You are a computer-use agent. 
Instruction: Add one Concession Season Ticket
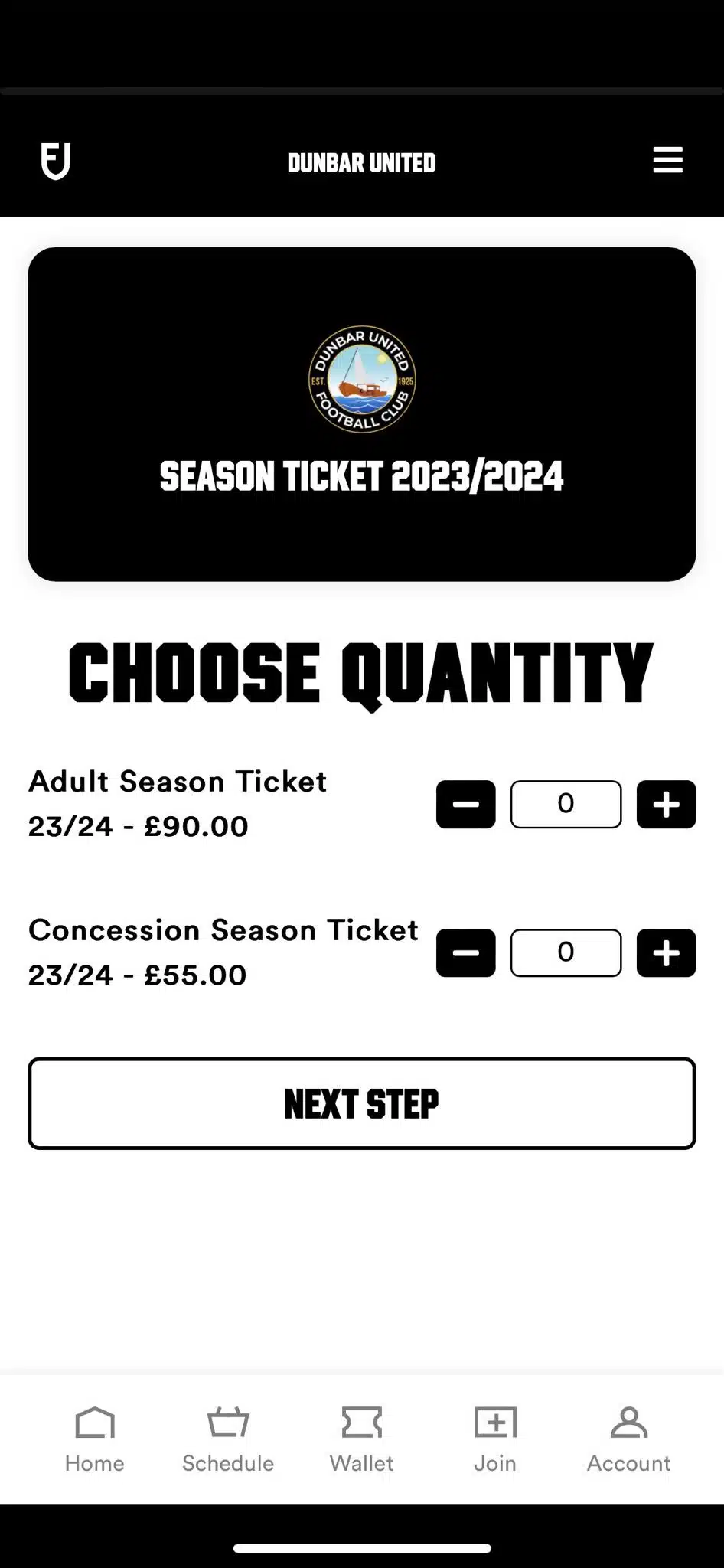coord(666,952)
